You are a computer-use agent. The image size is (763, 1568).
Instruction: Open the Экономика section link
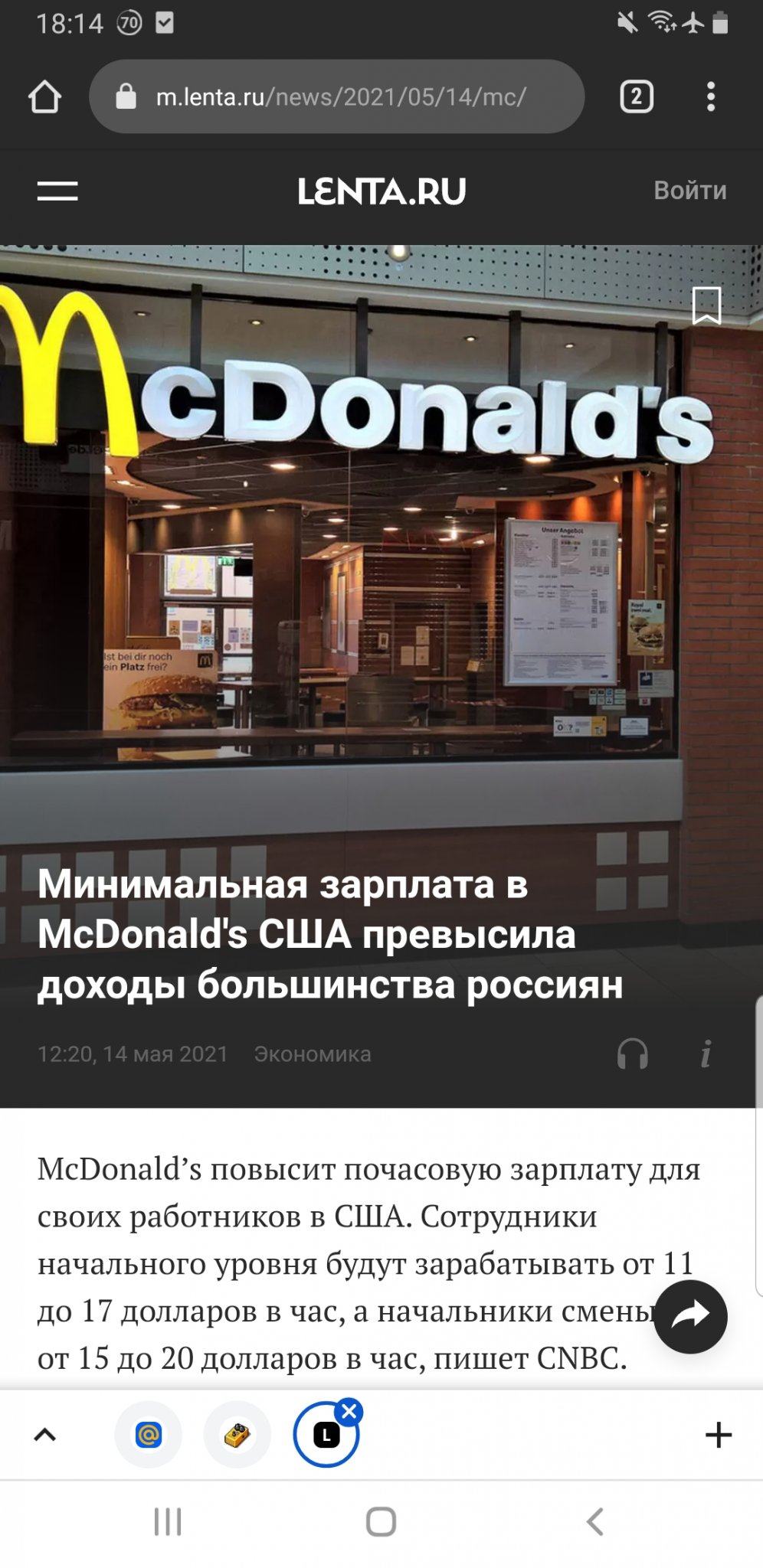(x=313, y=1054)
